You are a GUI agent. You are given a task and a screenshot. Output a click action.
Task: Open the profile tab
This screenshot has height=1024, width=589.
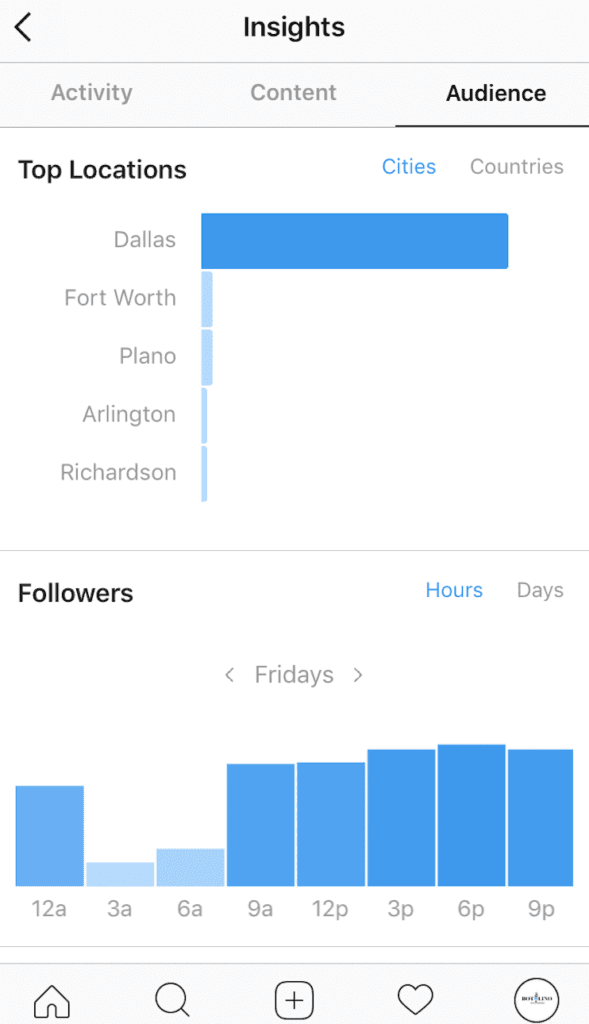pyautogui.click(x=536, y=999)
